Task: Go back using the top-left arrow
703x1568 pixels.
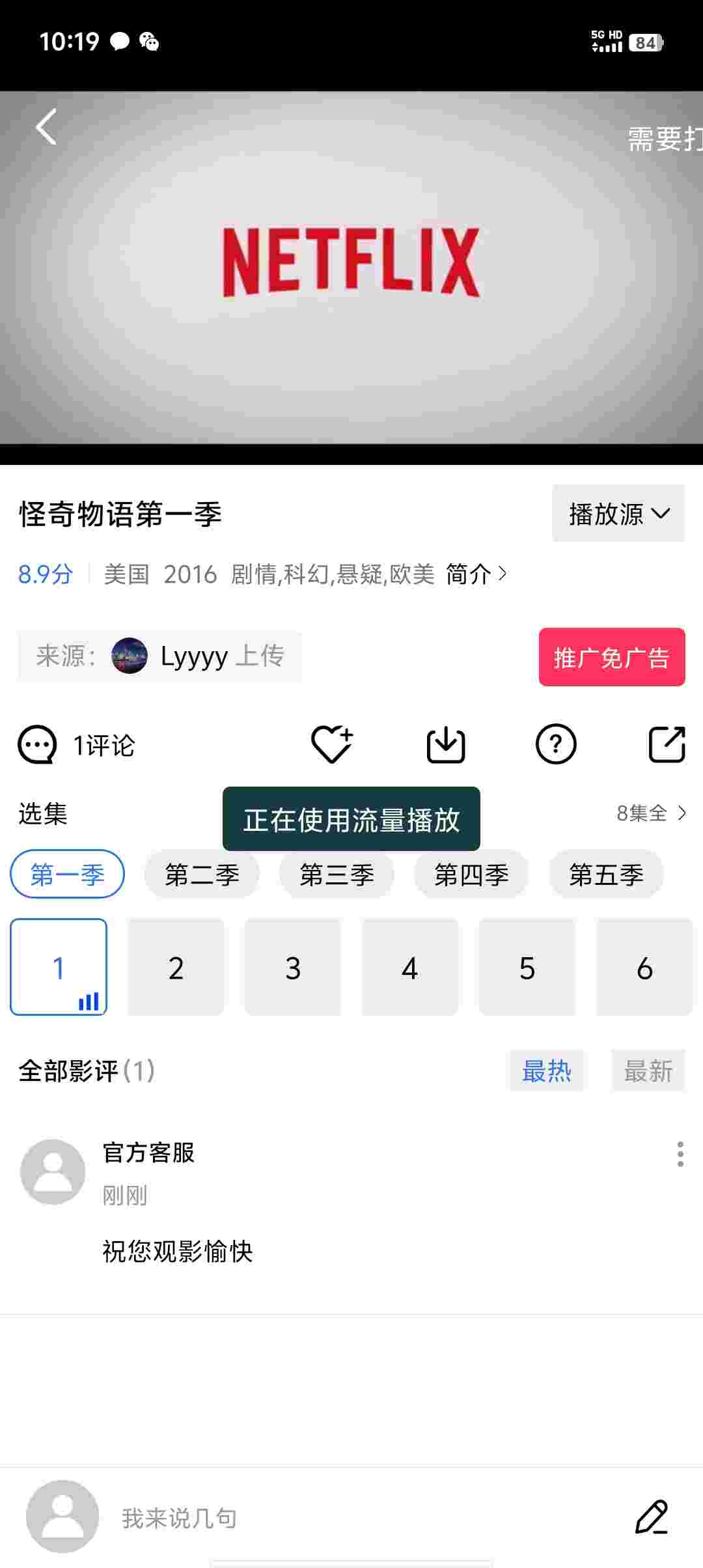Action: click(46, 126)
